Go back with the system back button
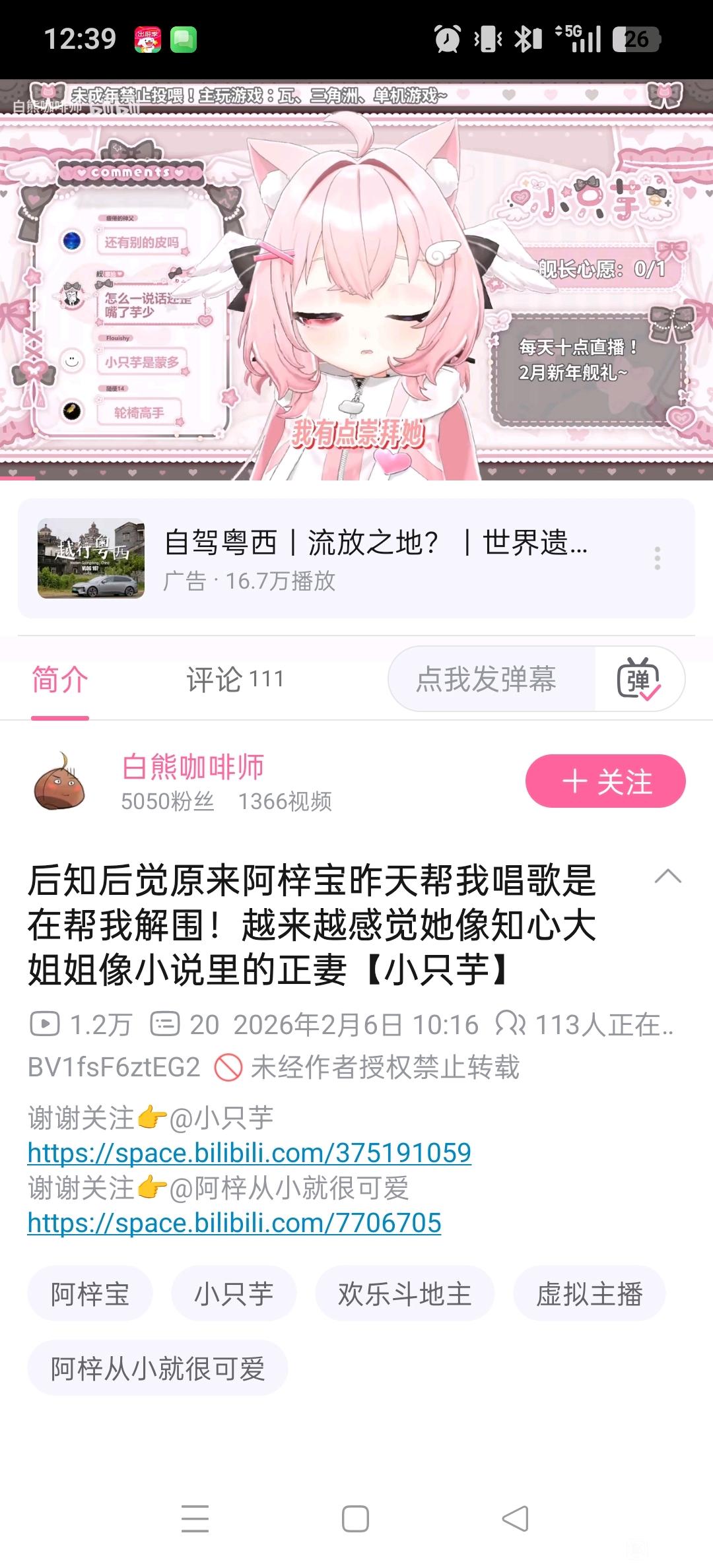Image resolution: width=713 pixels, height=1568 pixels. pos(515,1519)
